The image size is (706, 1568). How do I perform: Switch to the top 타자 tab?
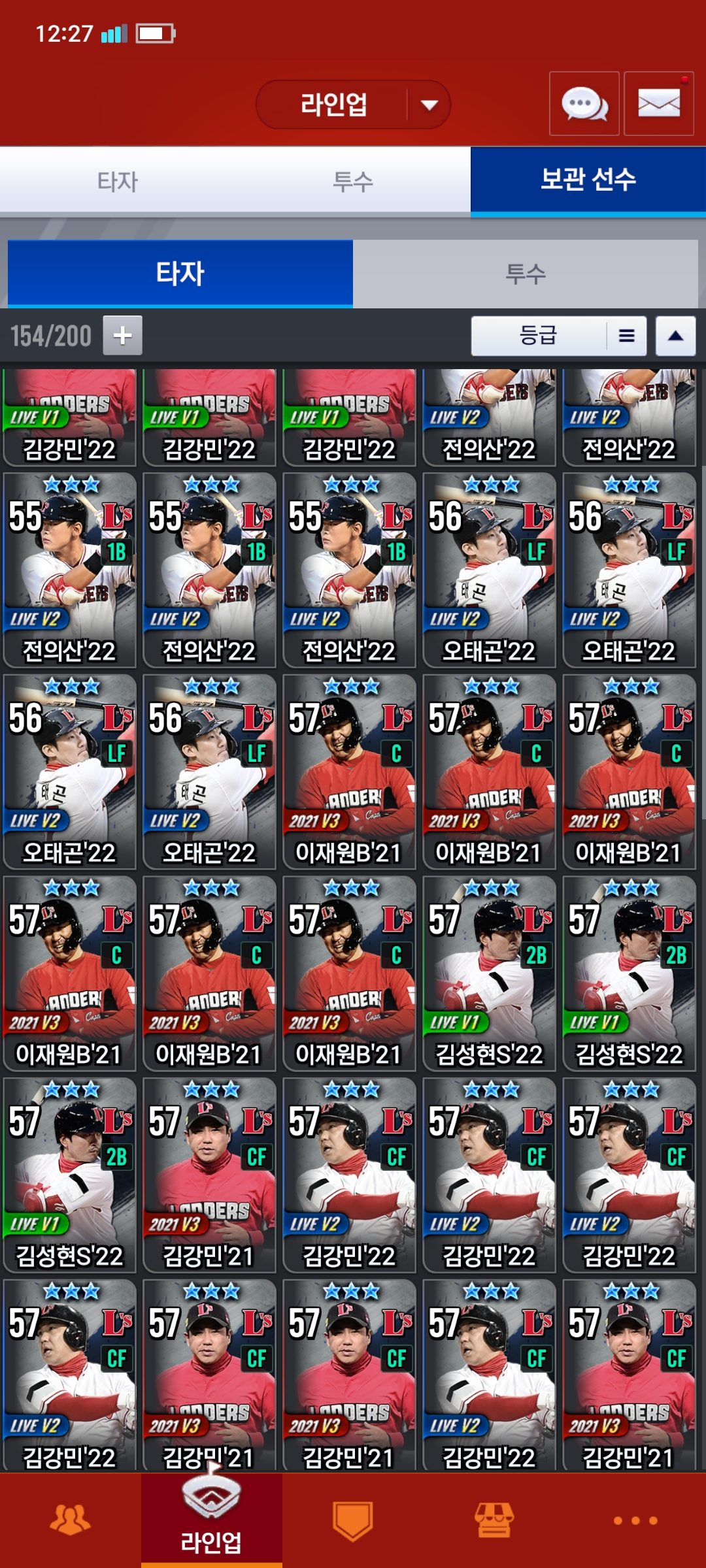pyautogui.click(x=118, y=181)
